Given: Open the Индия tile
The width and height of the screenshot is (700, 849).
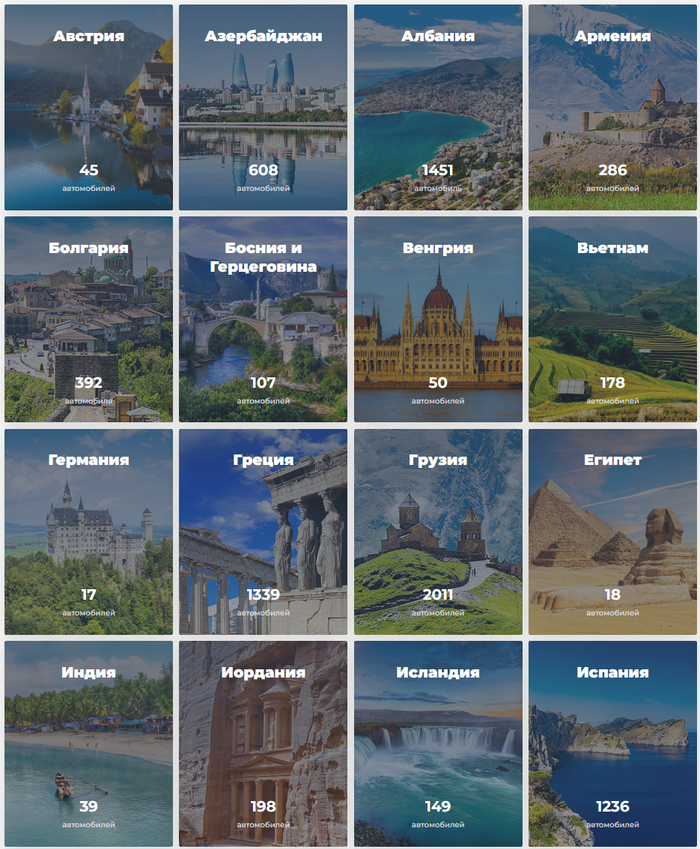Looking at the screenshot, I should click(88, 743).
